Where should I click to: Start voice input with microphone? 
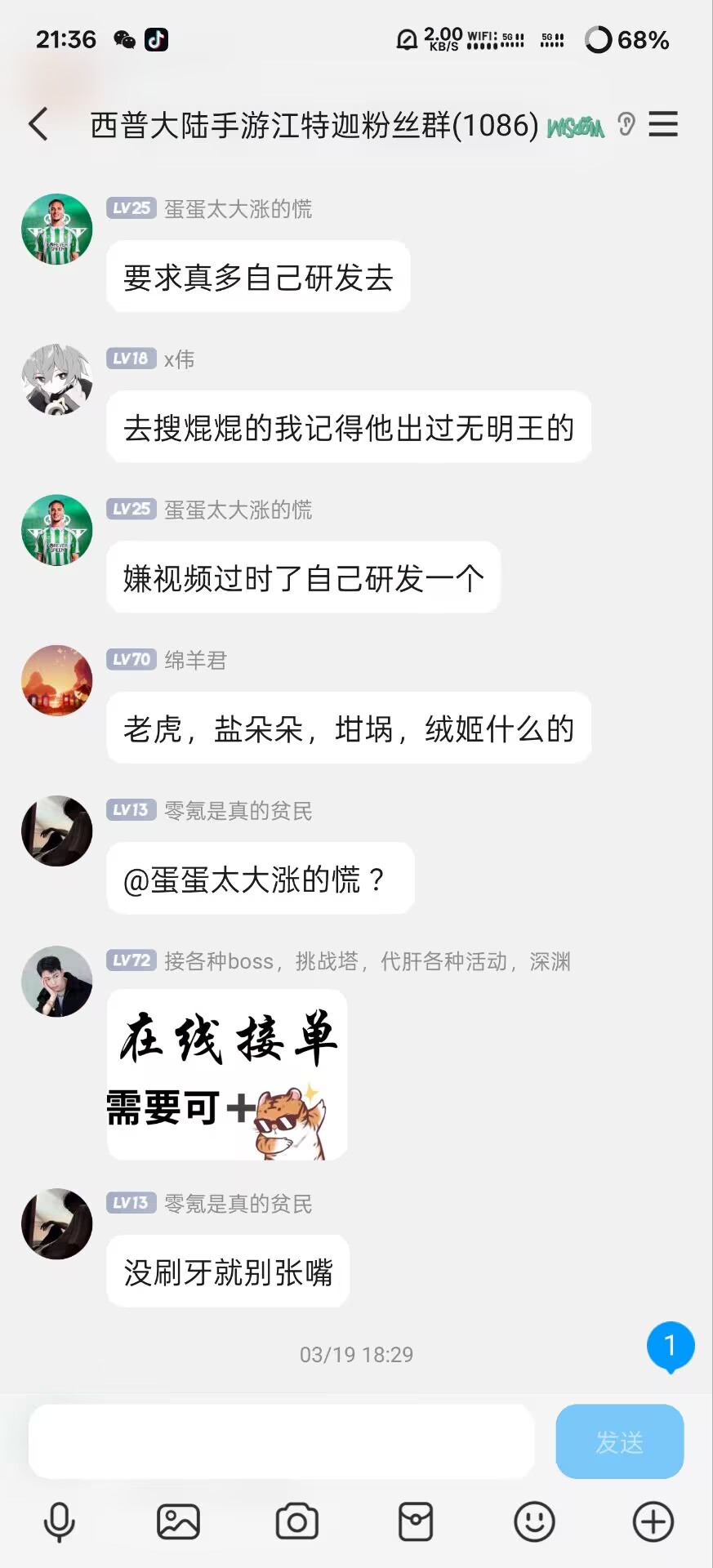59,1521
